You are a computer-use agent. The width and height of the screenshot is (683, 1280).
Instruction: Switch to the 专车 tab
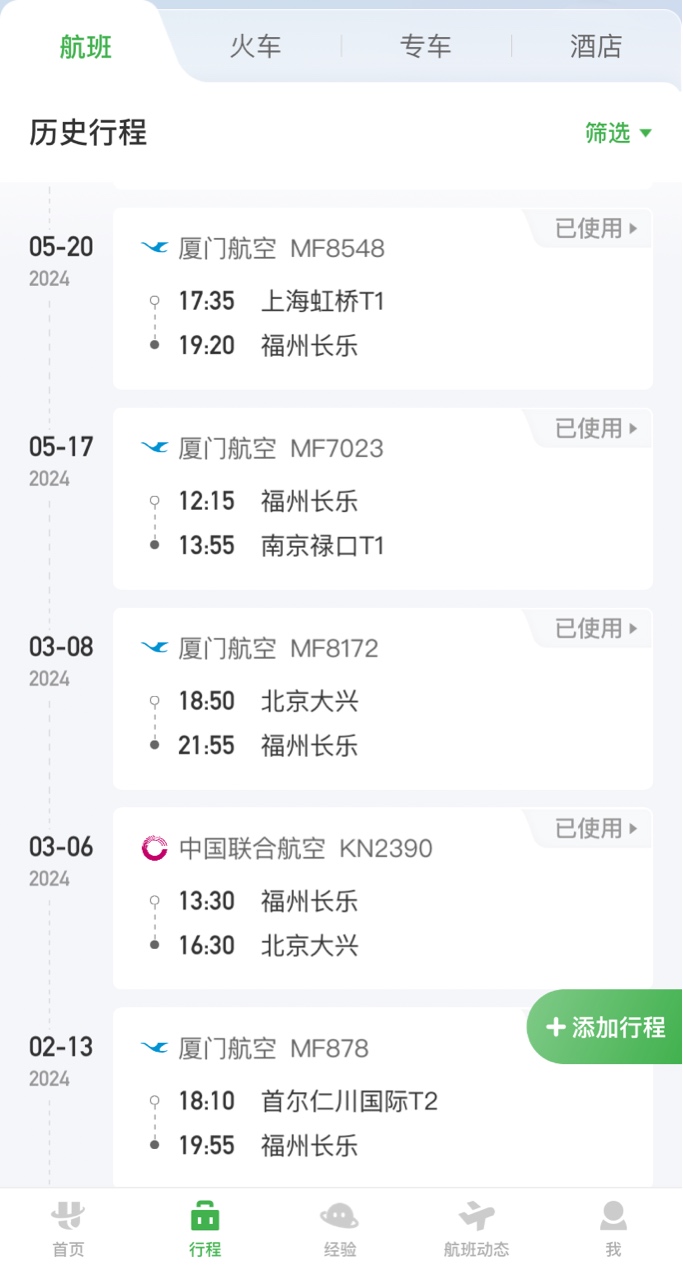pos(426,46)
